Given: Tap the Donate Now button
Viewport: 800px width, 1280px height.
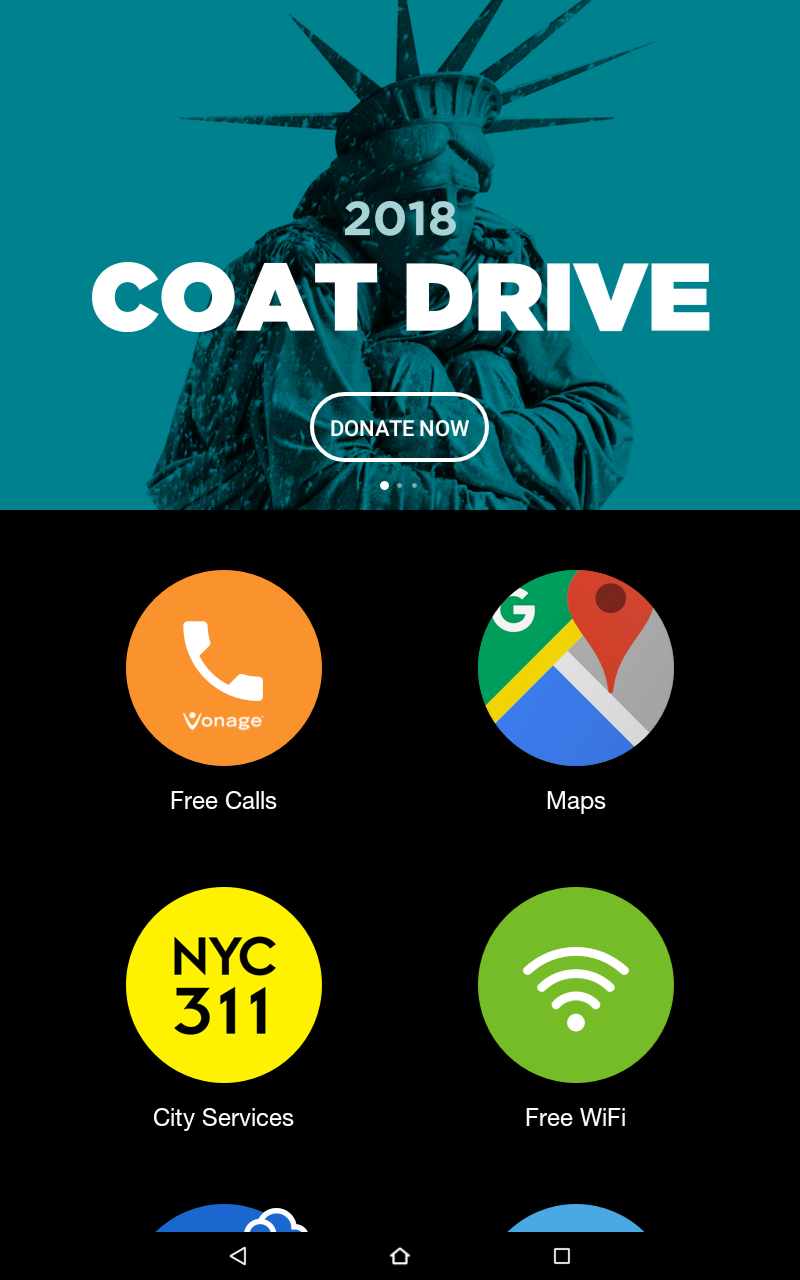Looking at the screenshot, I should pos(399,428).
